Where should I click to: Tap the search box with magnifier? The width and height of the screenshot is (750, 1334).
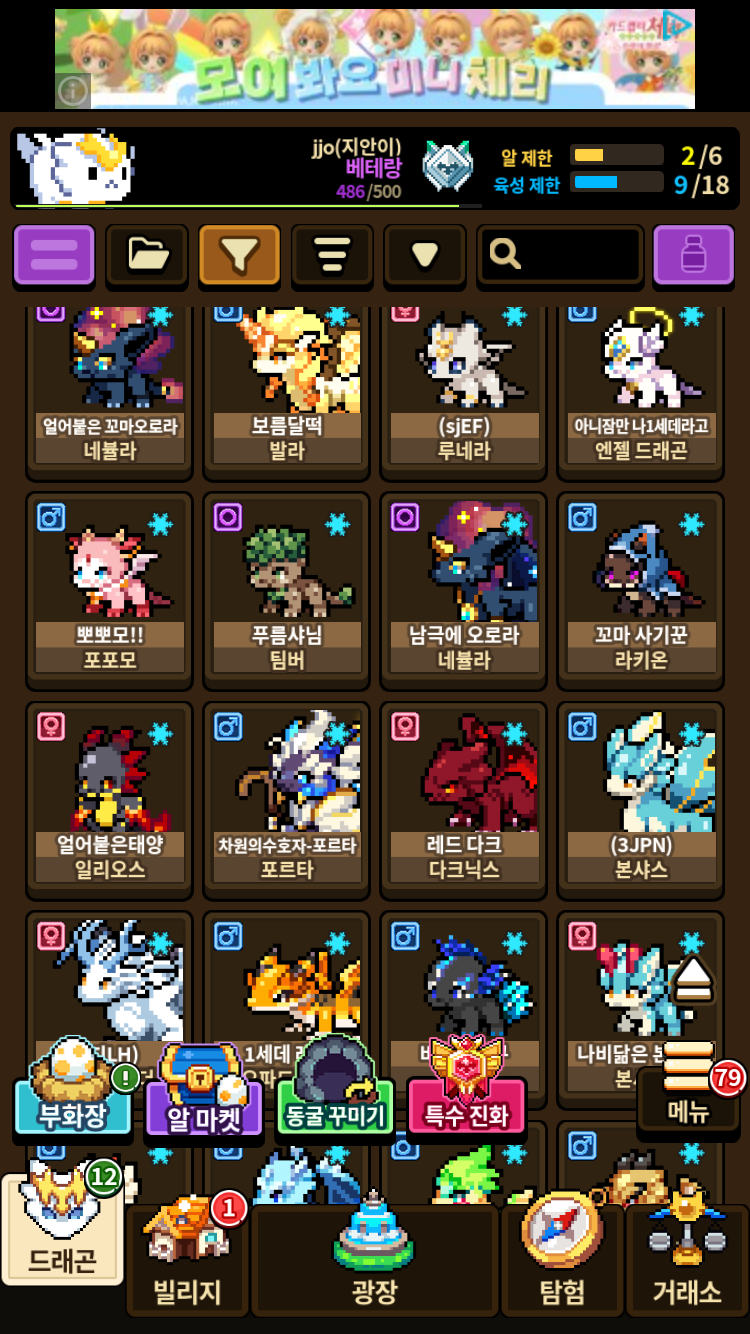coord(561,255)
